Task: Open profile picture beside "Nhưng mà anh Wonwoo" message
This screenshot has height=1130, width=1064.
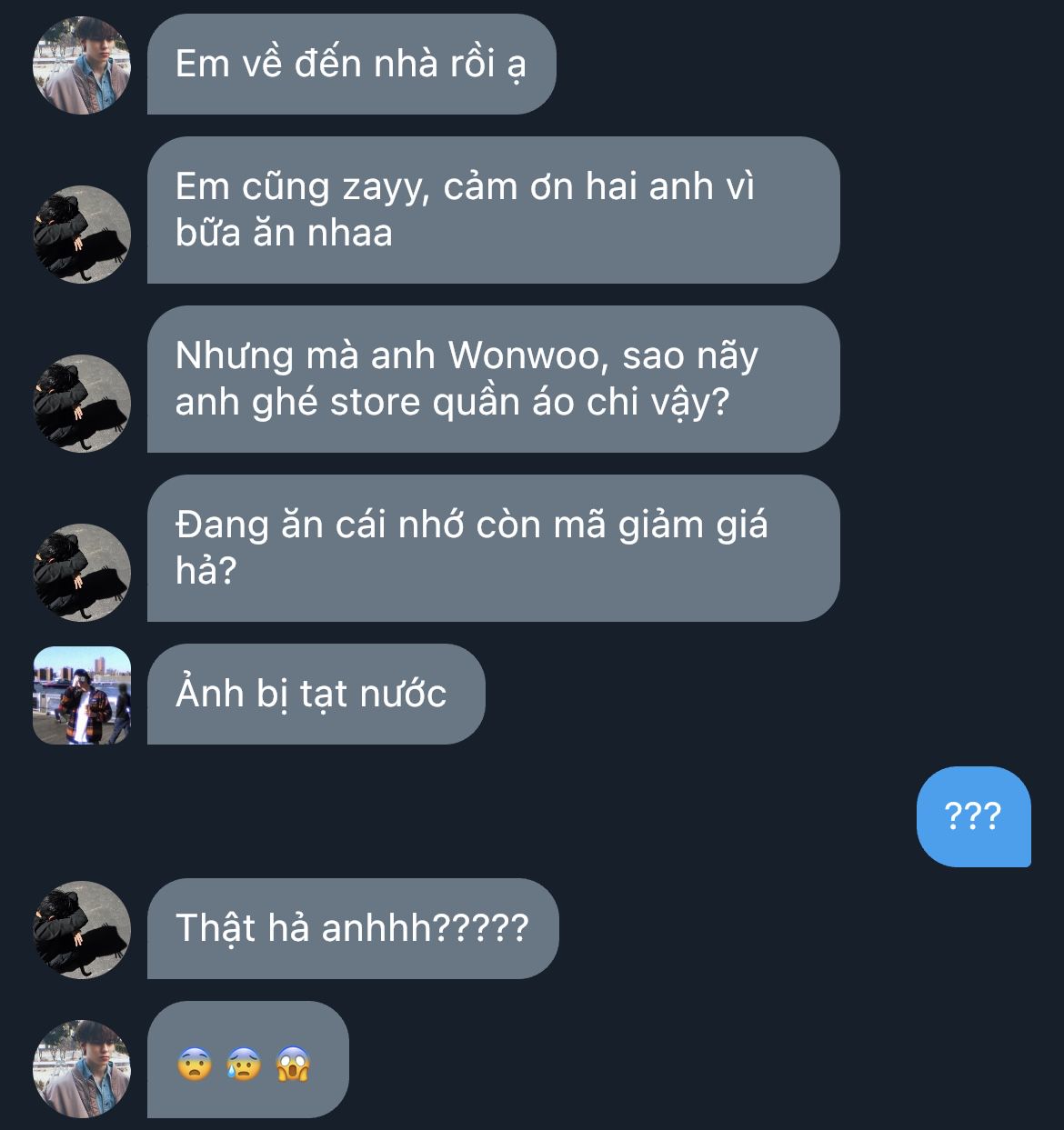Action: [x=82, y=404]
